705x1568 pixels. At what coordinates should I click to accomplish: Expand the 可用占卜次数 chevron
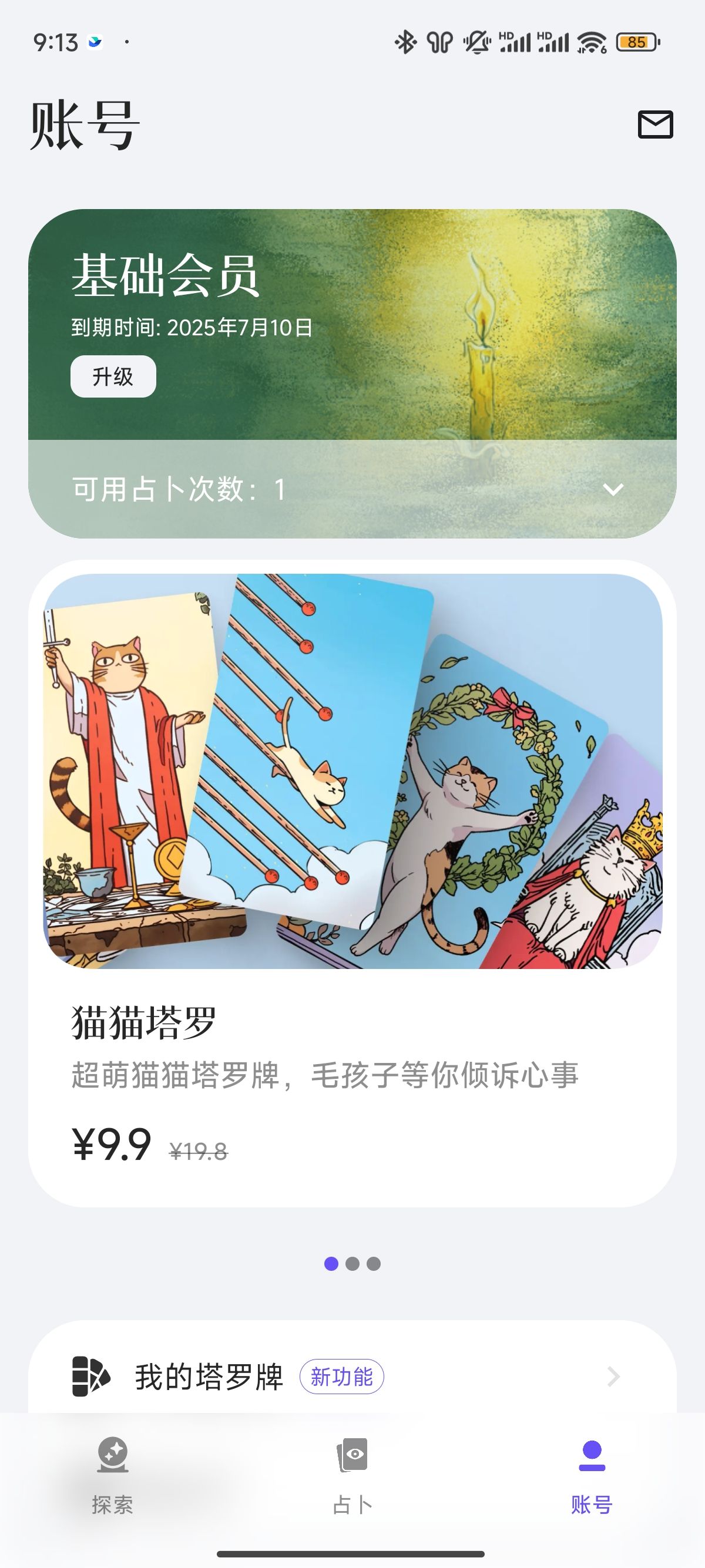[x=612, y=489]
